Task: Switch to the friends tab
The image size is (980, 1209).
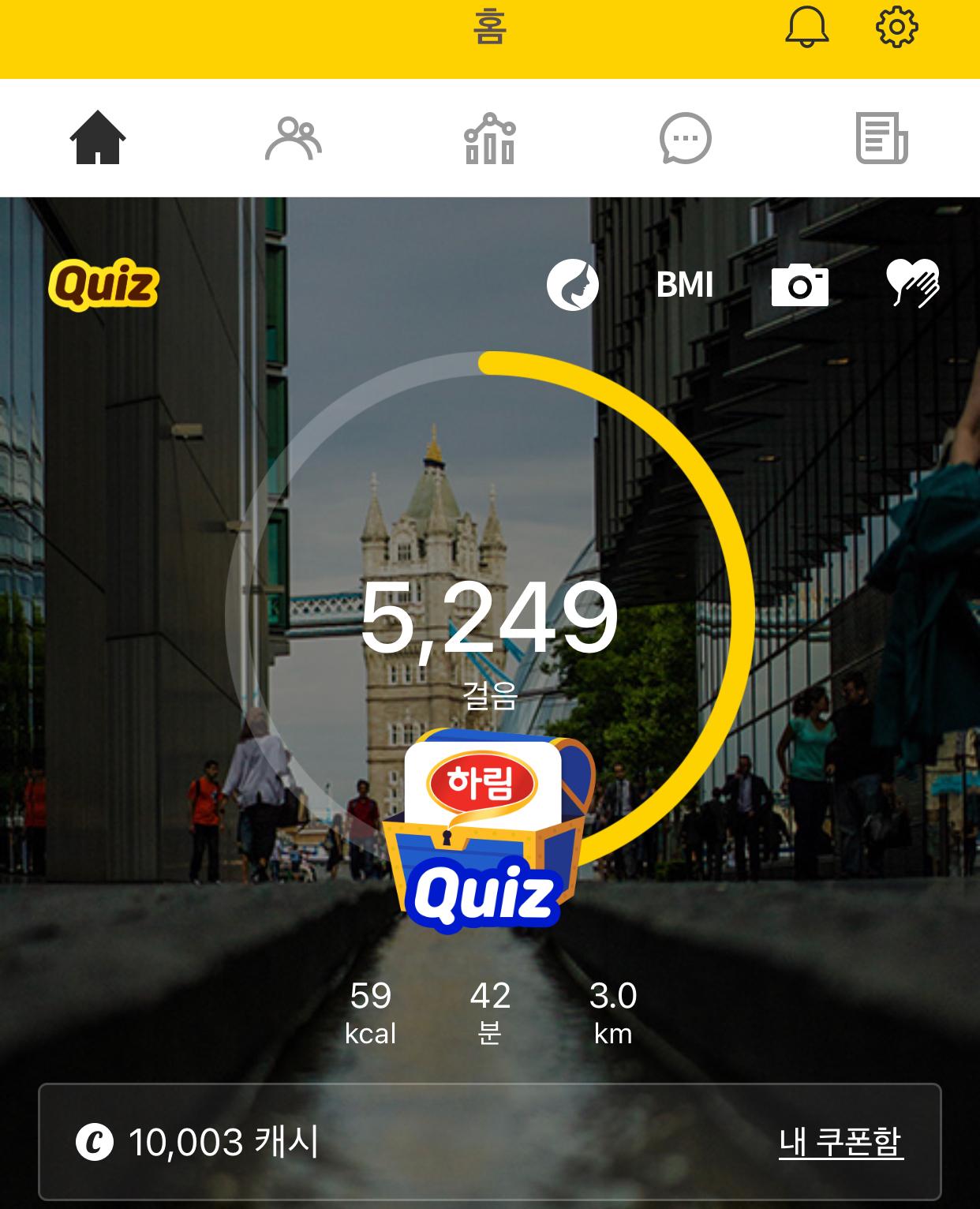Action: pyautogui.click(x=293, y=138)
